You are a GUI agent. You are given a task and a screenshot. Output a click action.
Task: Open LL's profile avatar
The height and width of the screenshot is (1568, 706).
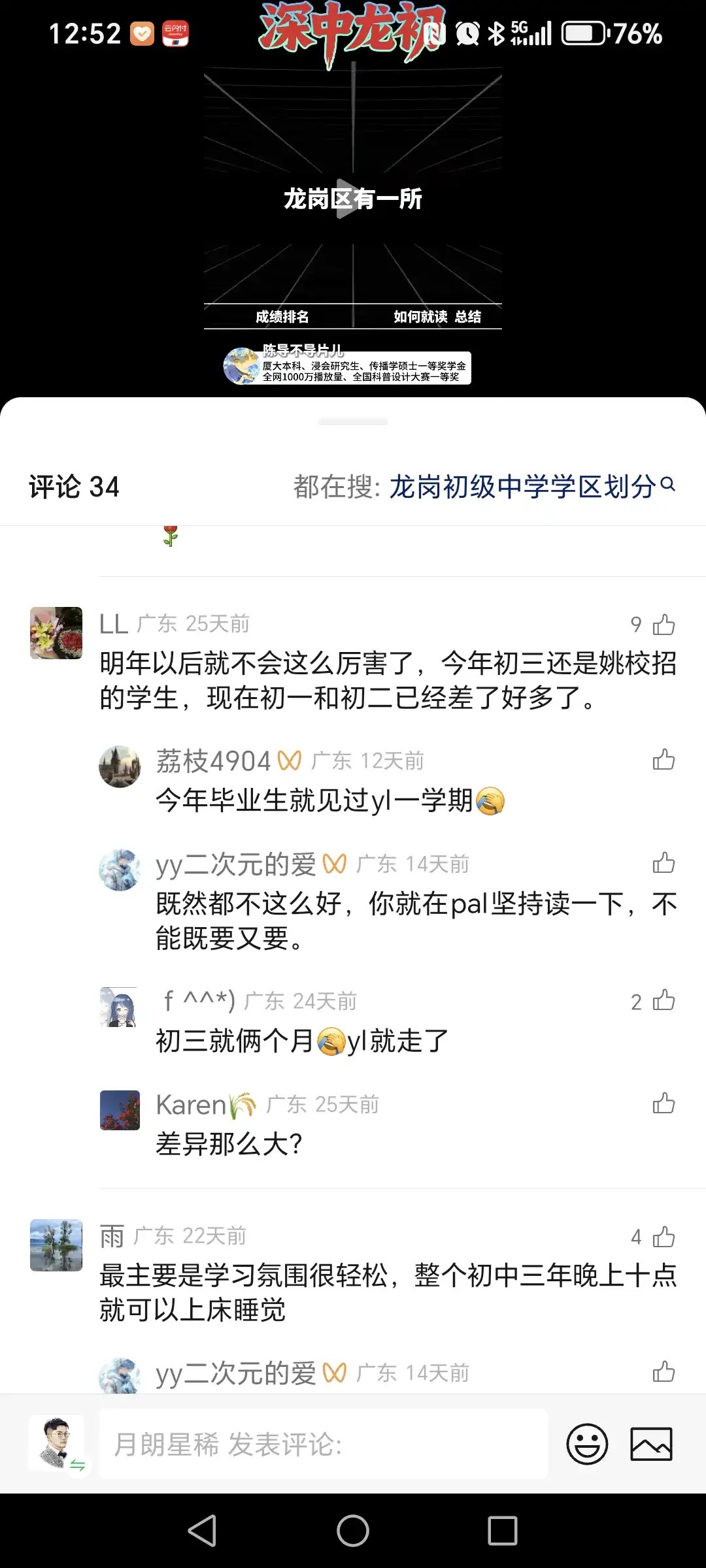pos(56,633)
